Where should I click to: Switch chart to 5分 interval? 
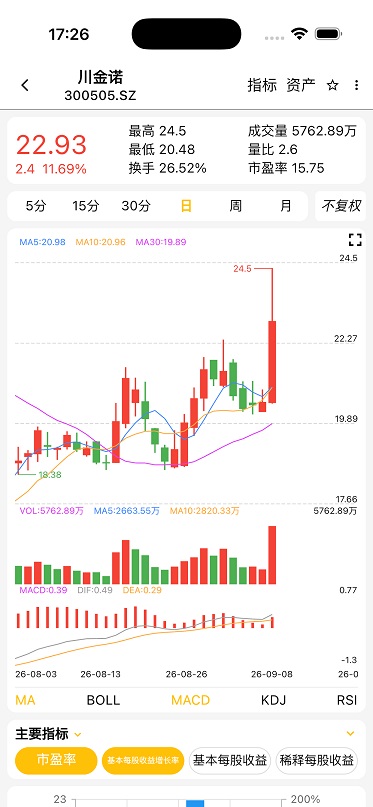click(x=36, y=206)
